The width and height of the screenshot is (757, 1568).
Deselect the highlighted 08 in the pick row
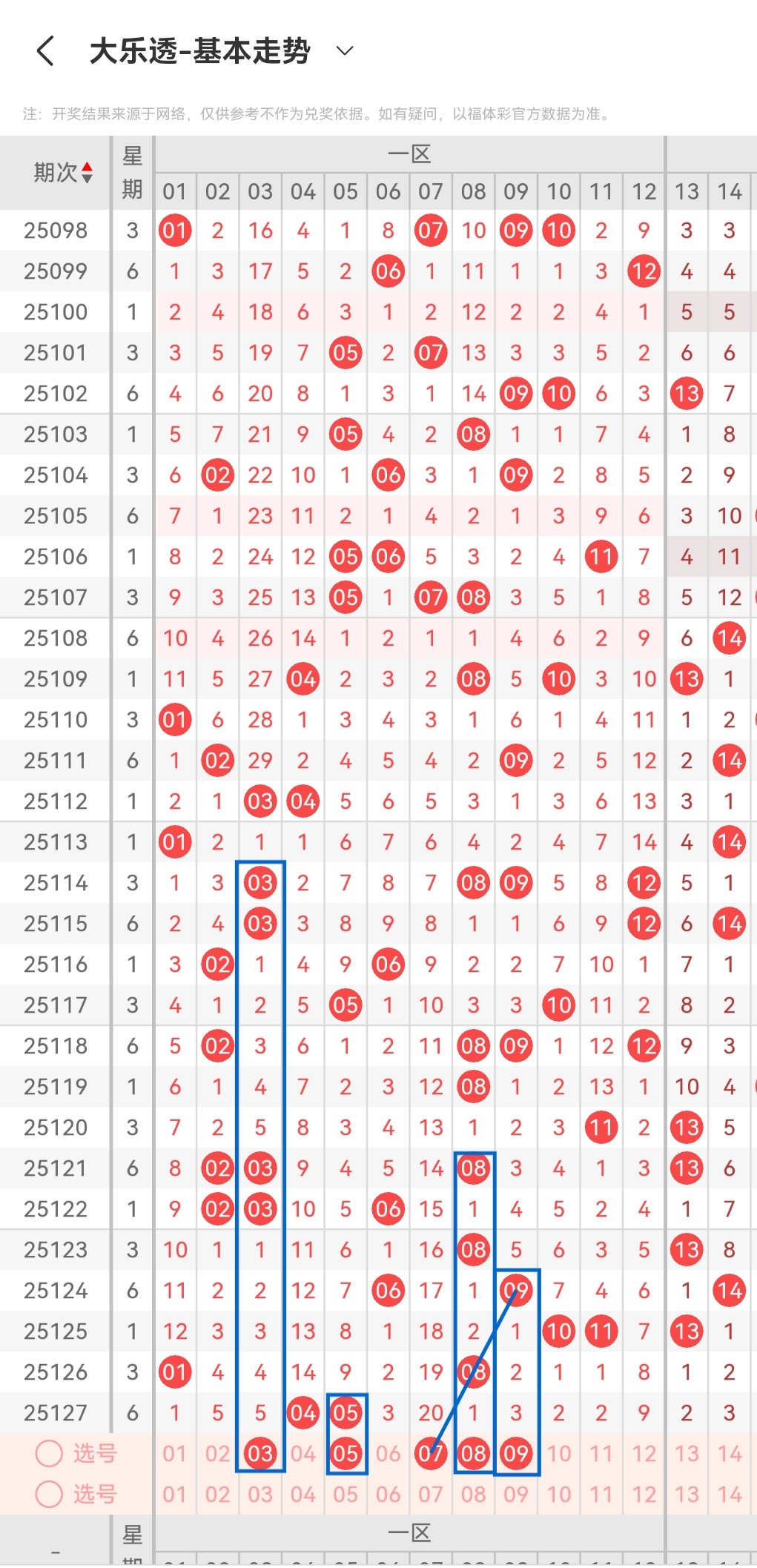(473, 1453)
